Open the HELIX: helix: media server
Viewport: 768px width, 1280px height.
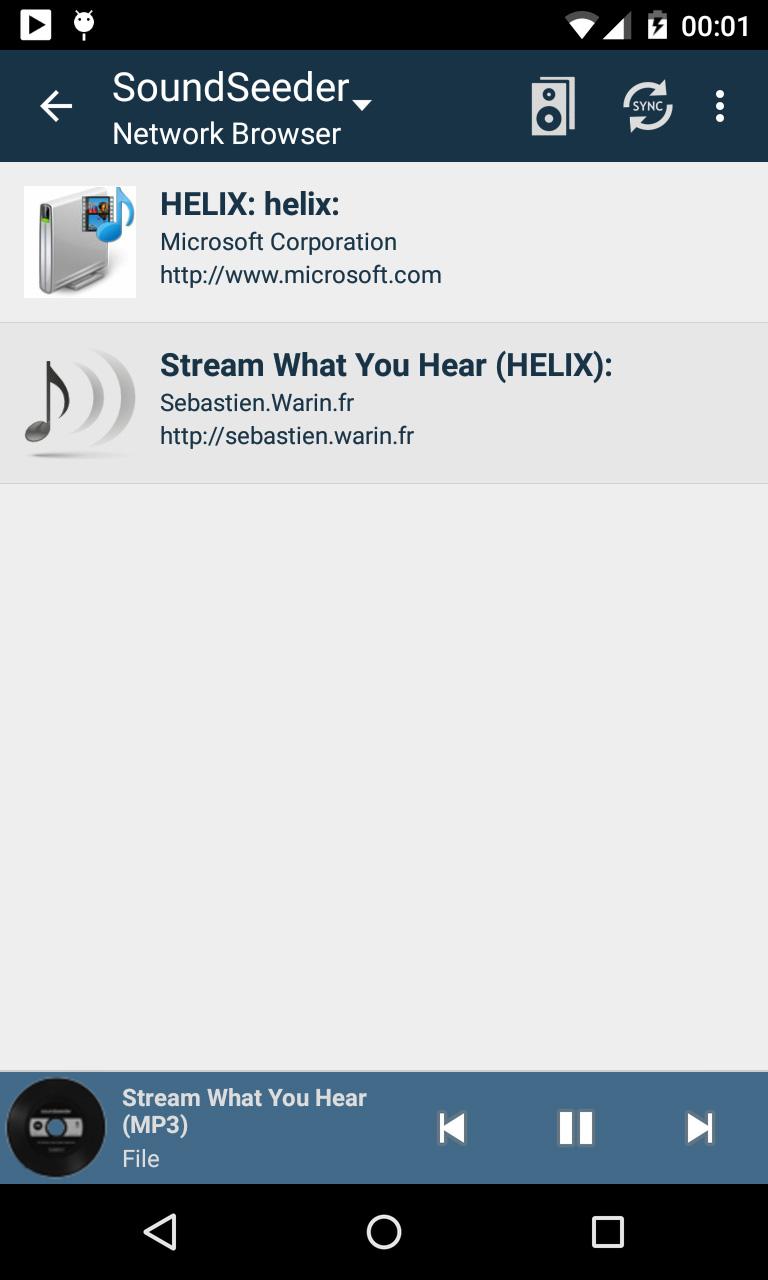(384, 242)
